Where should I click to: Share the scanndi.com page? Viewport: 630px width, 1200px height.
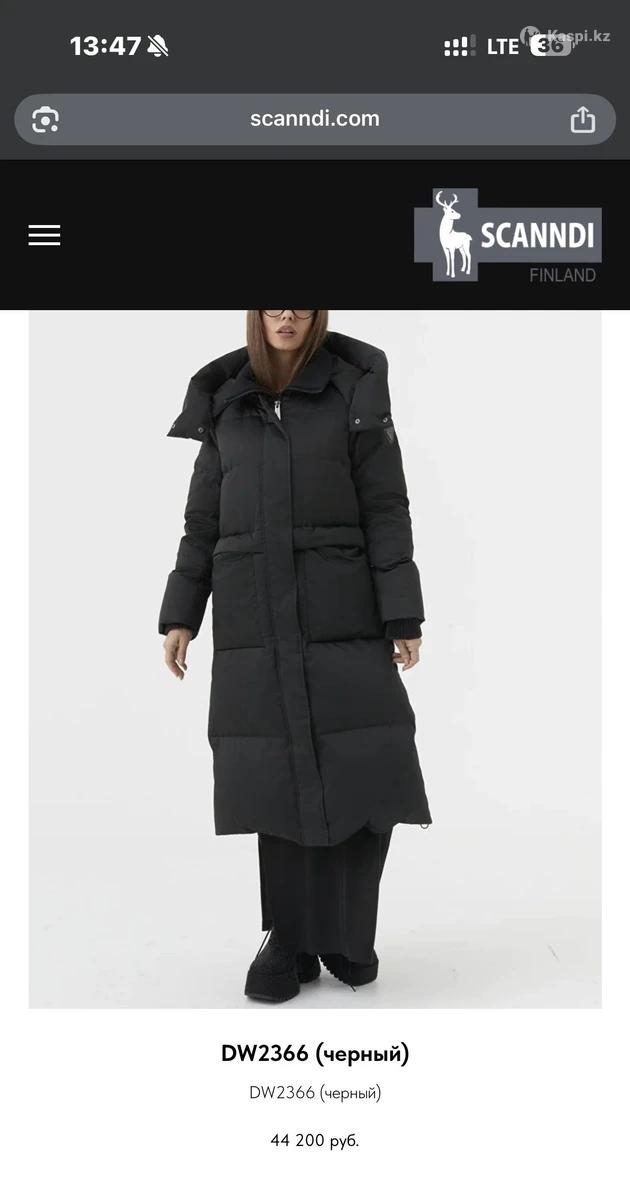pyautogui.click(x=582, y=120)
